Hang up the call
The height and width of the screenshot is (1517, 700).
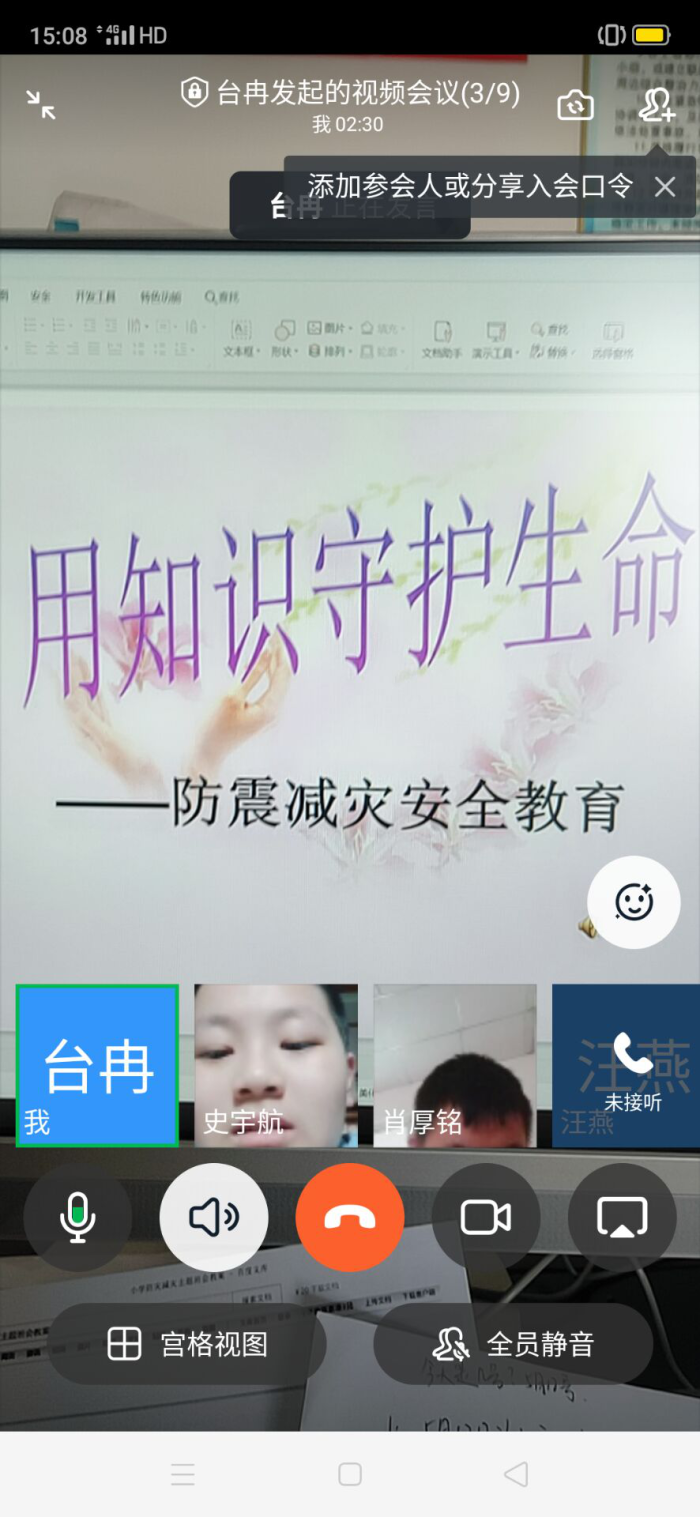350,1217
